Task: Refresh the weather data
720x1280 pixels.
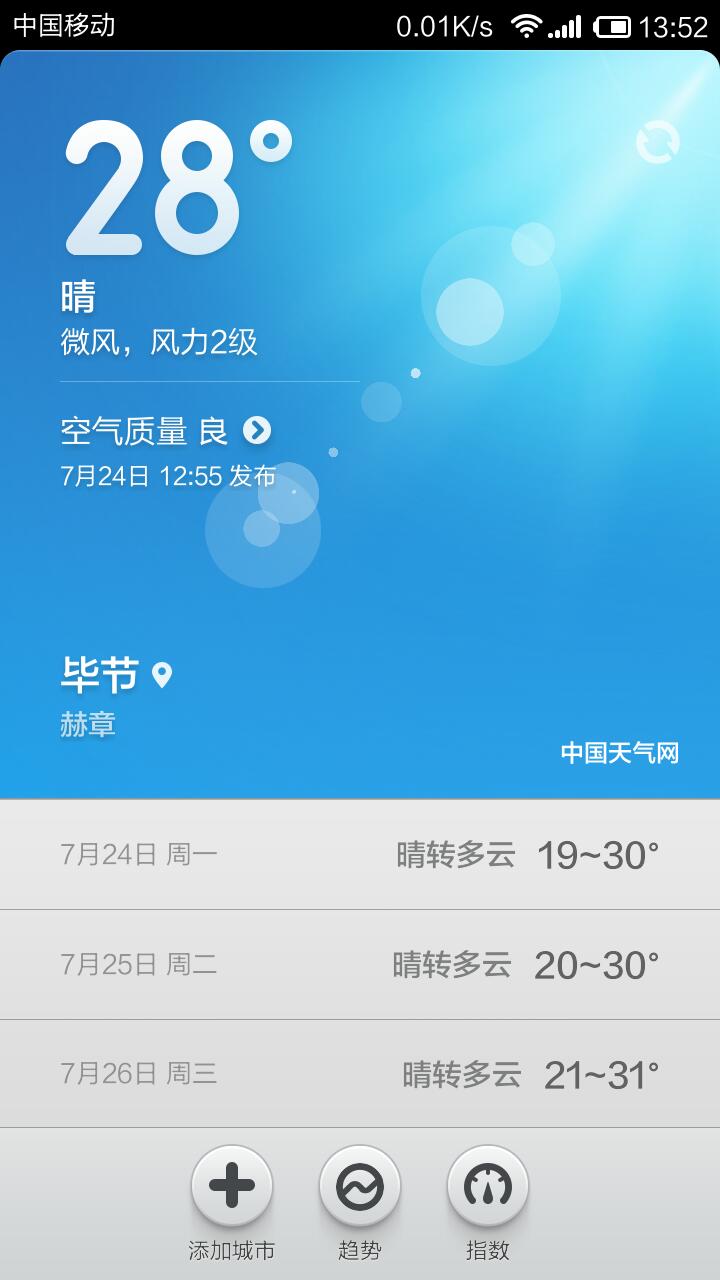Action: click(x=658, y=142)
